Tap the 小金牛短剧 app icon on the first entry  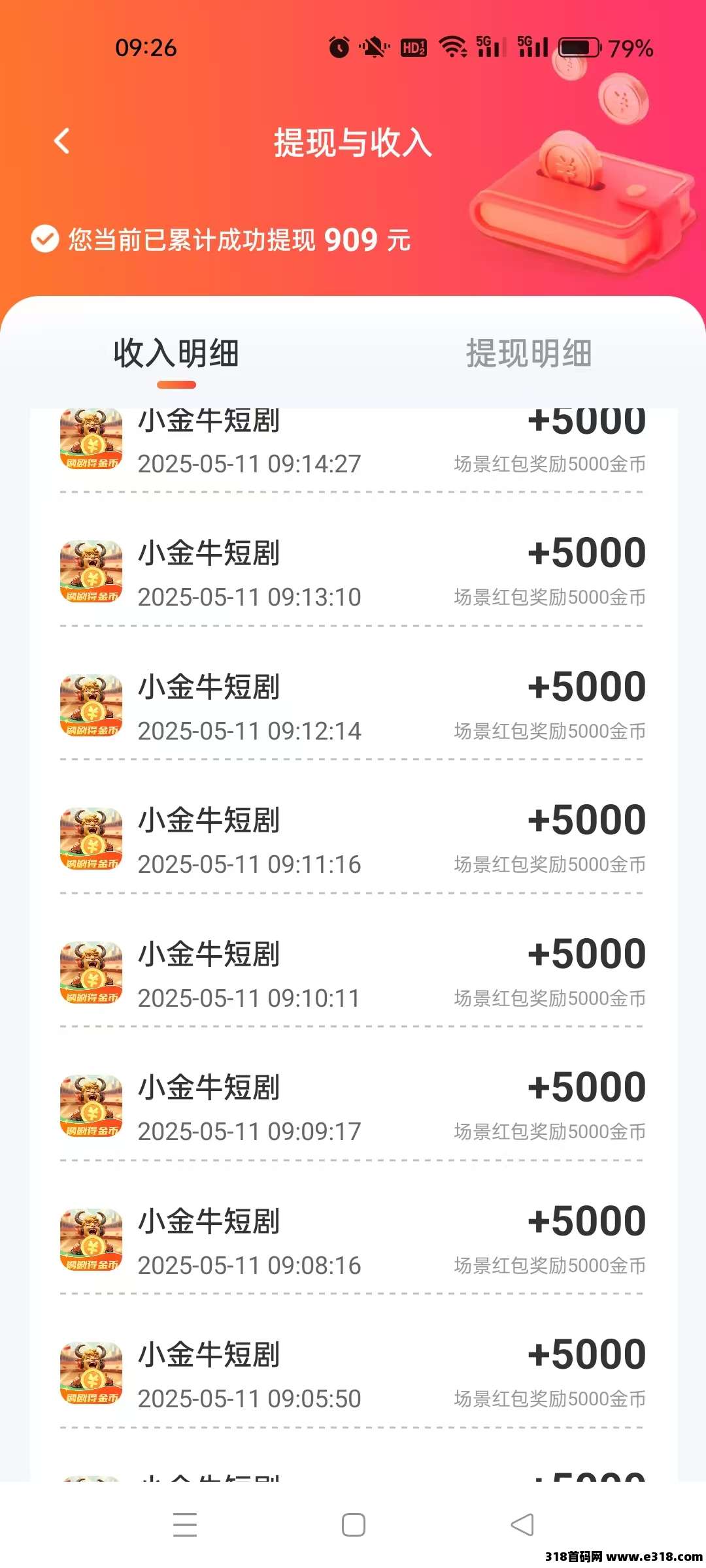[91, 439]
